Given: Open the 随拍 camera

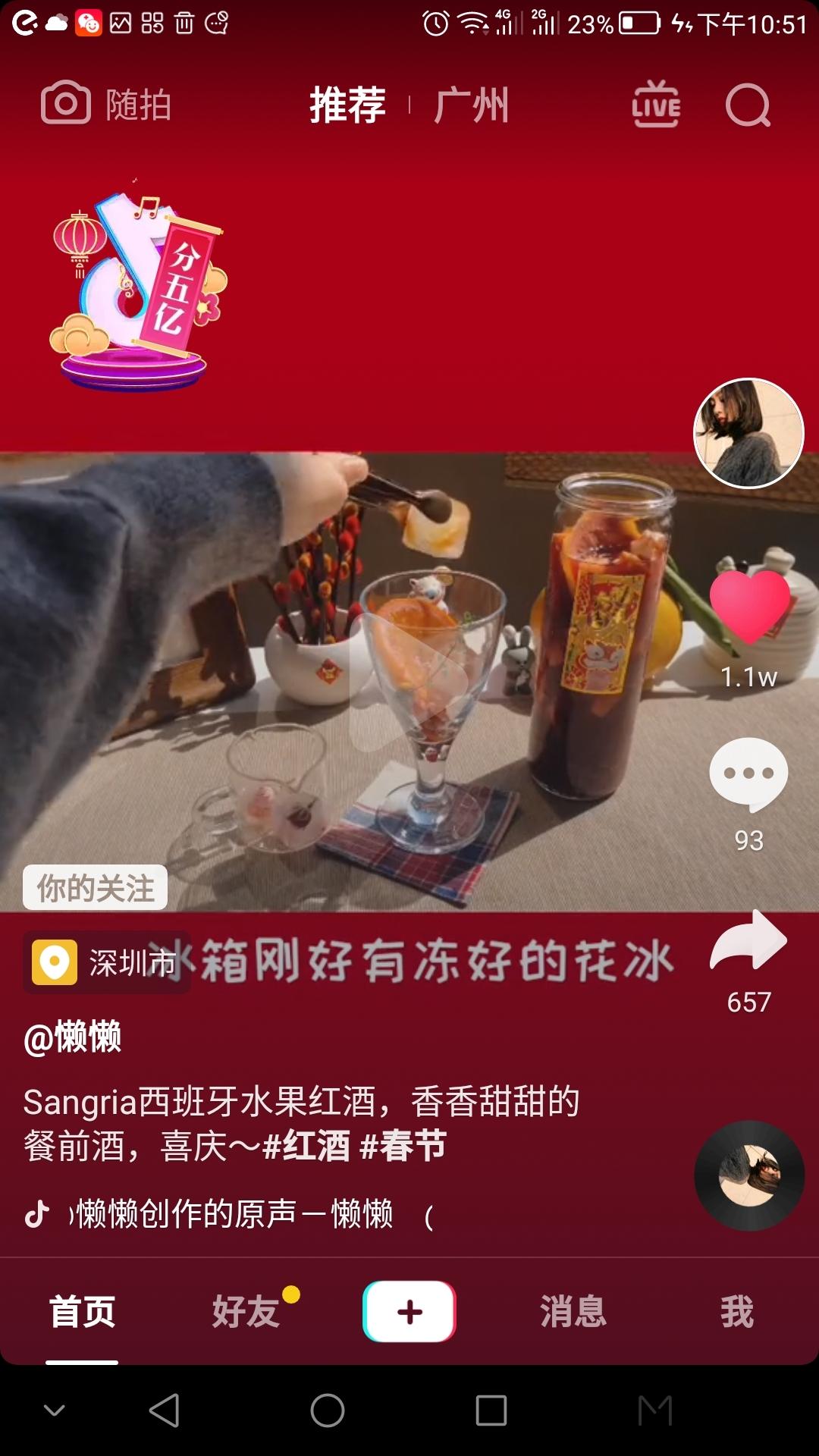Looking at the screenshot, I should [x=106, y=104].
